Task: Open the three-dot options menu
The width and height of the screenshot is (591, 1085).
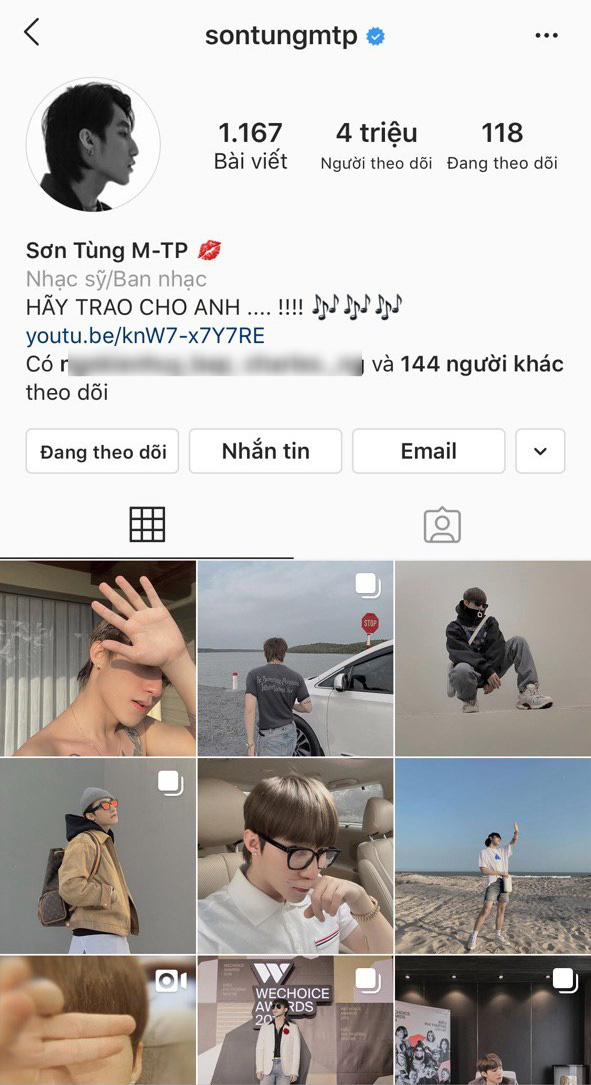Action: [x=546, y=35]
